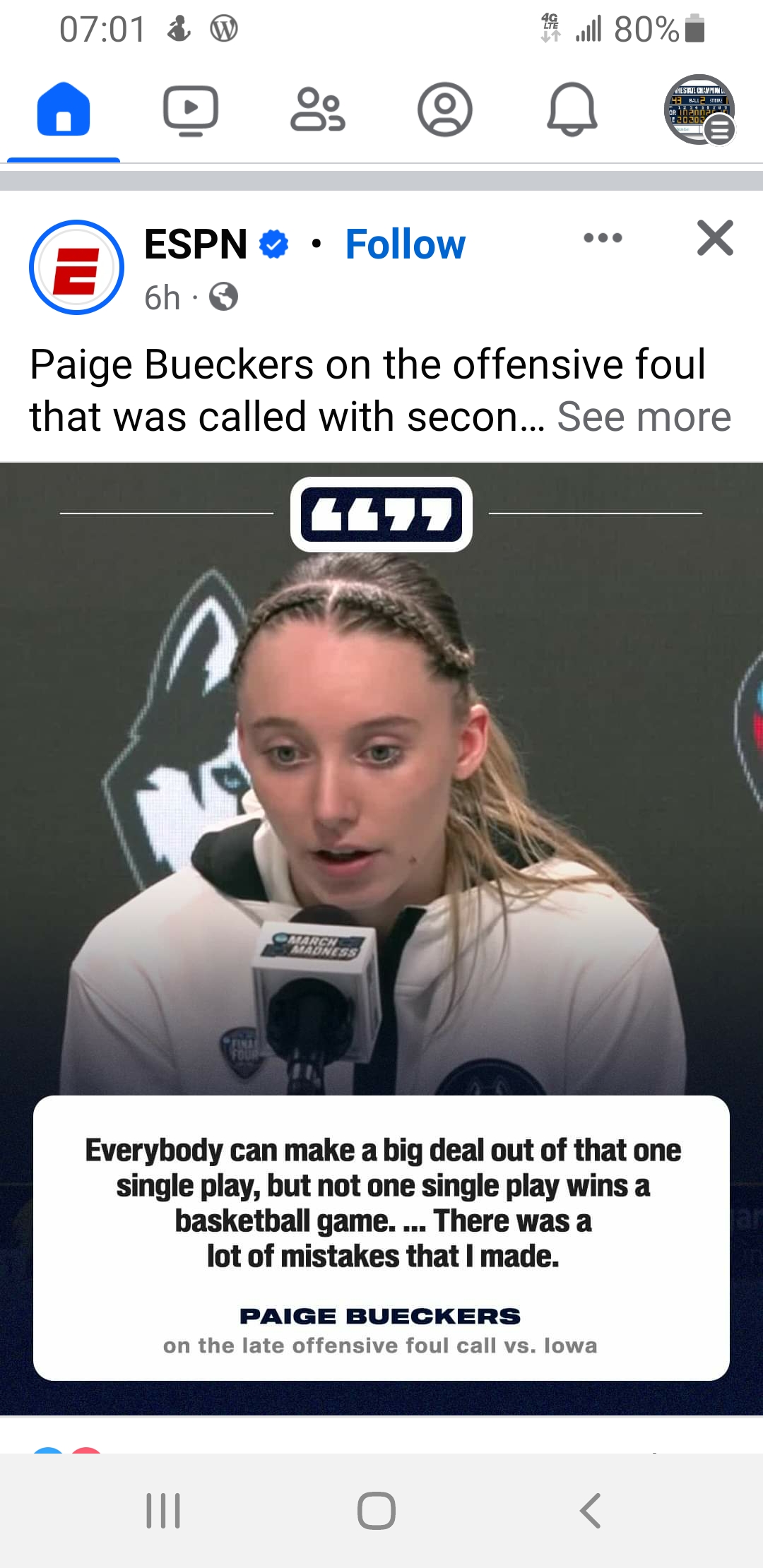Open the menu via profile picture

click(x=699, y=110)
